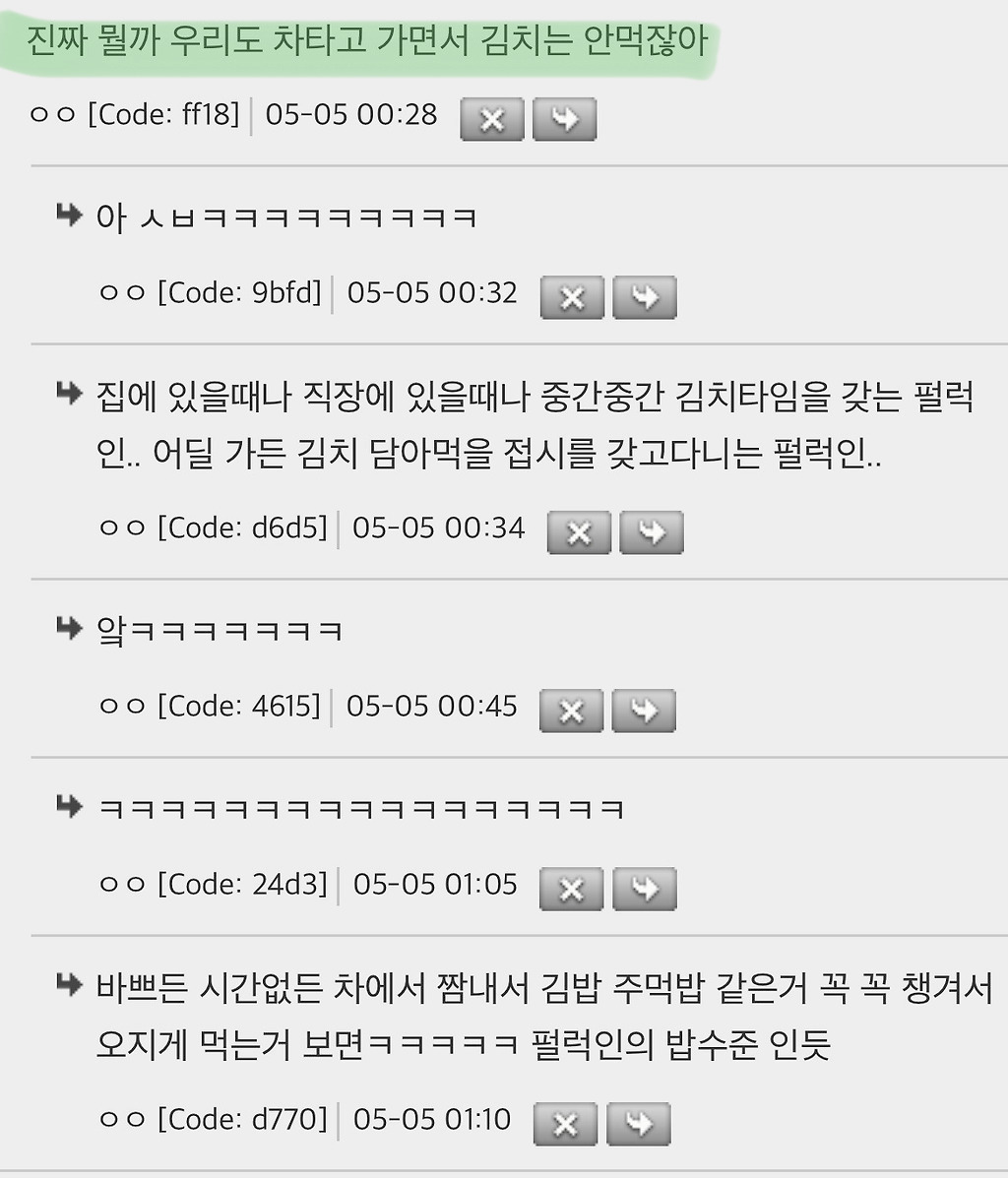Reply to the comment from d6d5

(651, 532)
